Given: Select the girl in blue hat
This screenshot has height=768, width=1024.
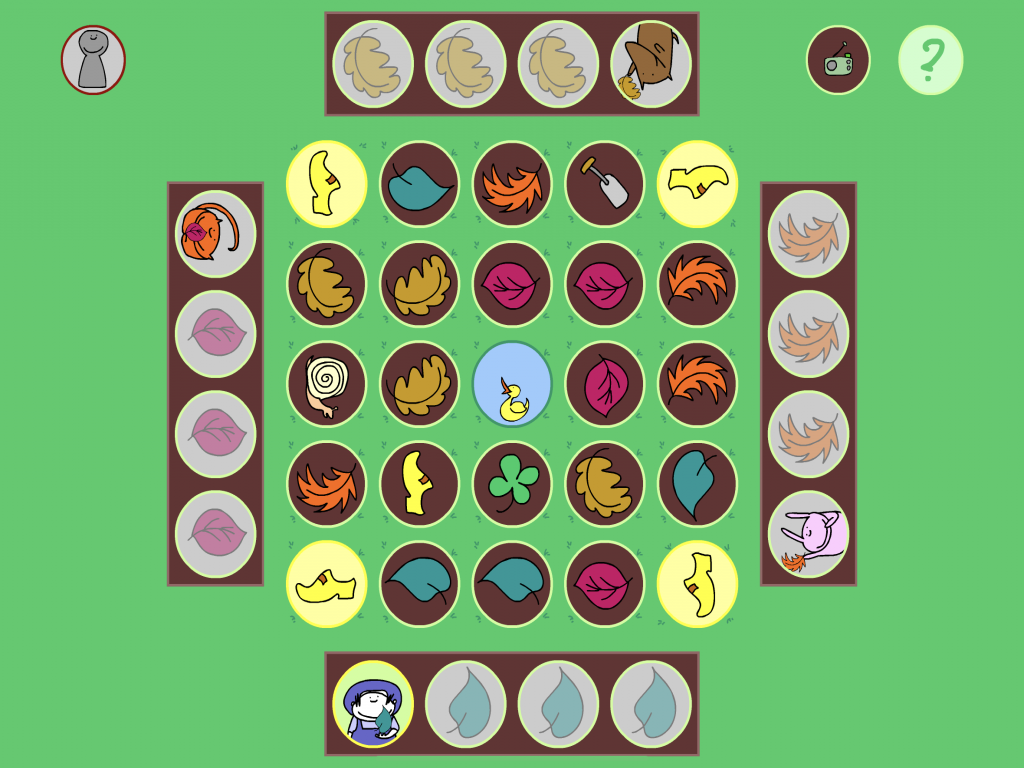Looking at the screenshot, I should (373, 704).
